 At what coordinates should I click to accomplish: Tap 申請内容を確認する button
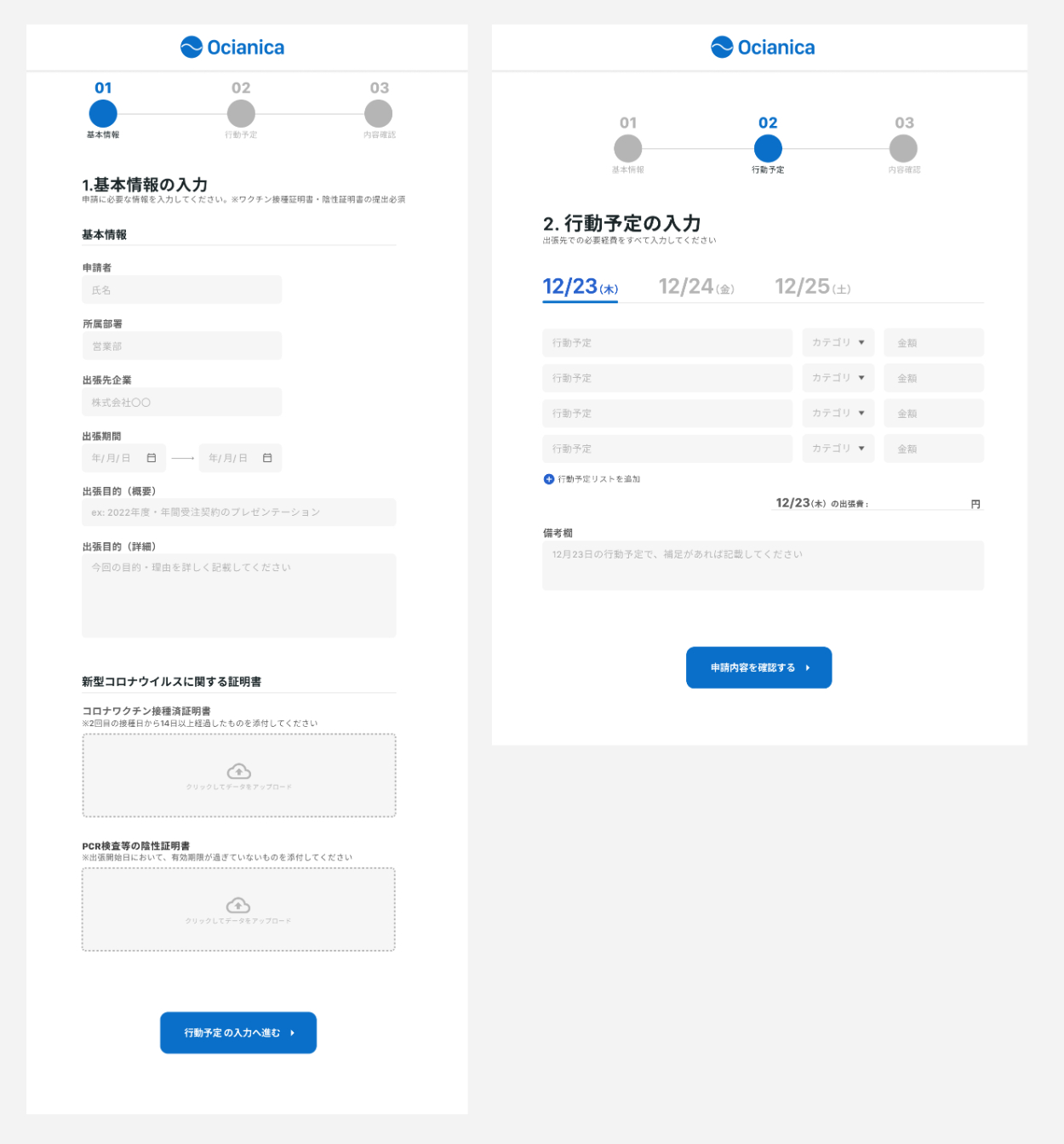point(758,667)
